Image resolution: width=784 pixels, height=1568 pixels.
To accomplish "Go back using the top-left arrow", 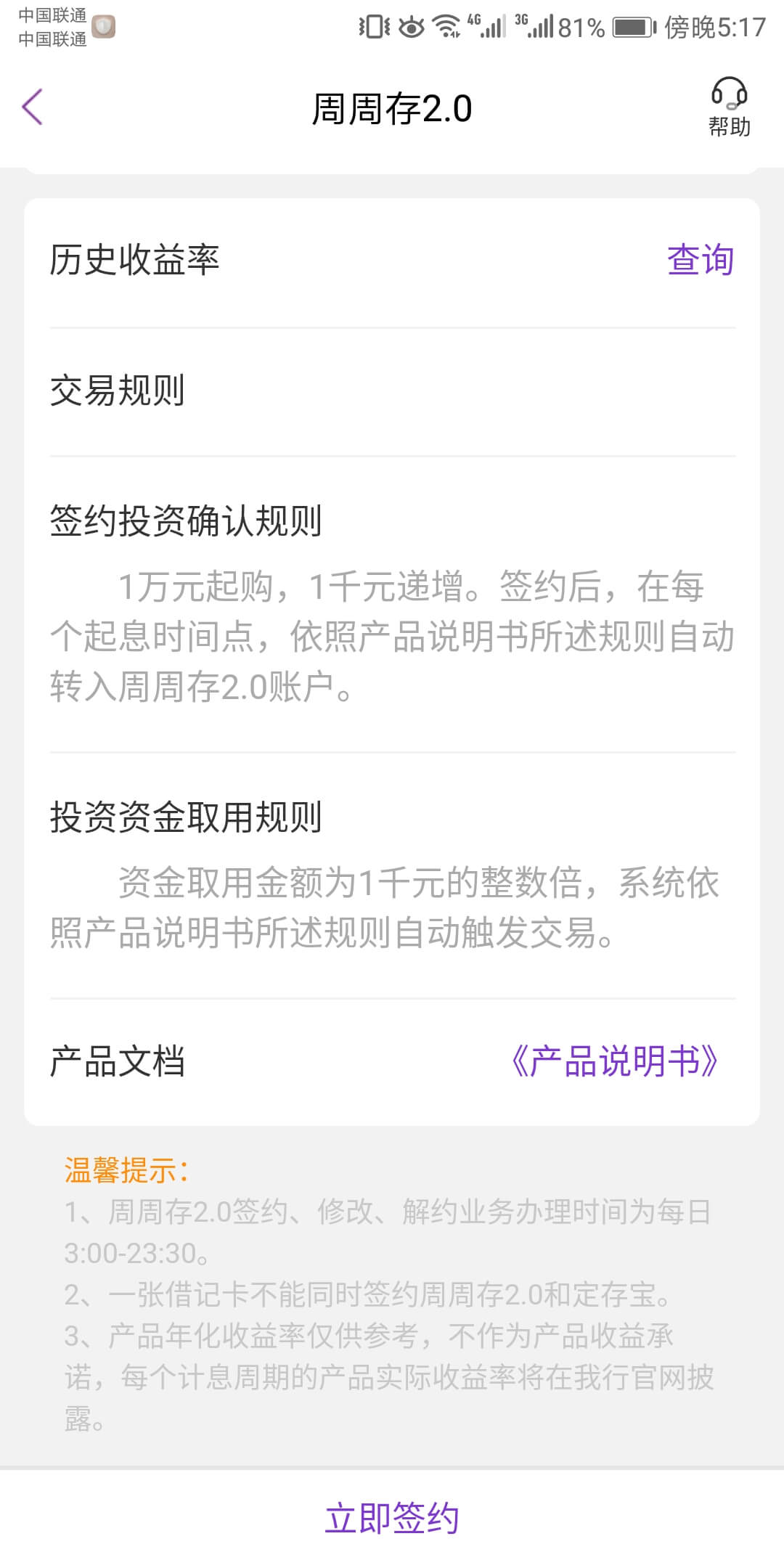I will point(33,107).
